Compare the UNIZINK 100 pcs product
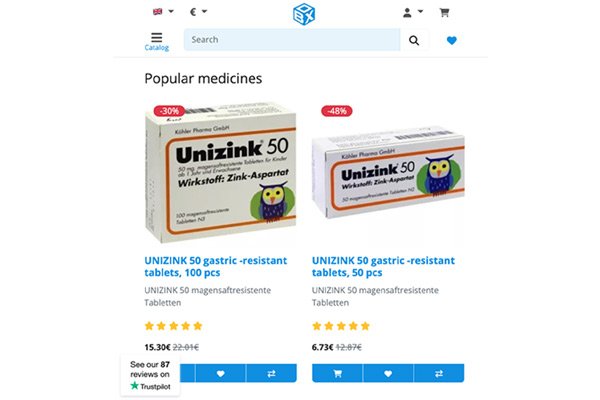Viewport: 600px width, 400px height. tap(271, 373)
